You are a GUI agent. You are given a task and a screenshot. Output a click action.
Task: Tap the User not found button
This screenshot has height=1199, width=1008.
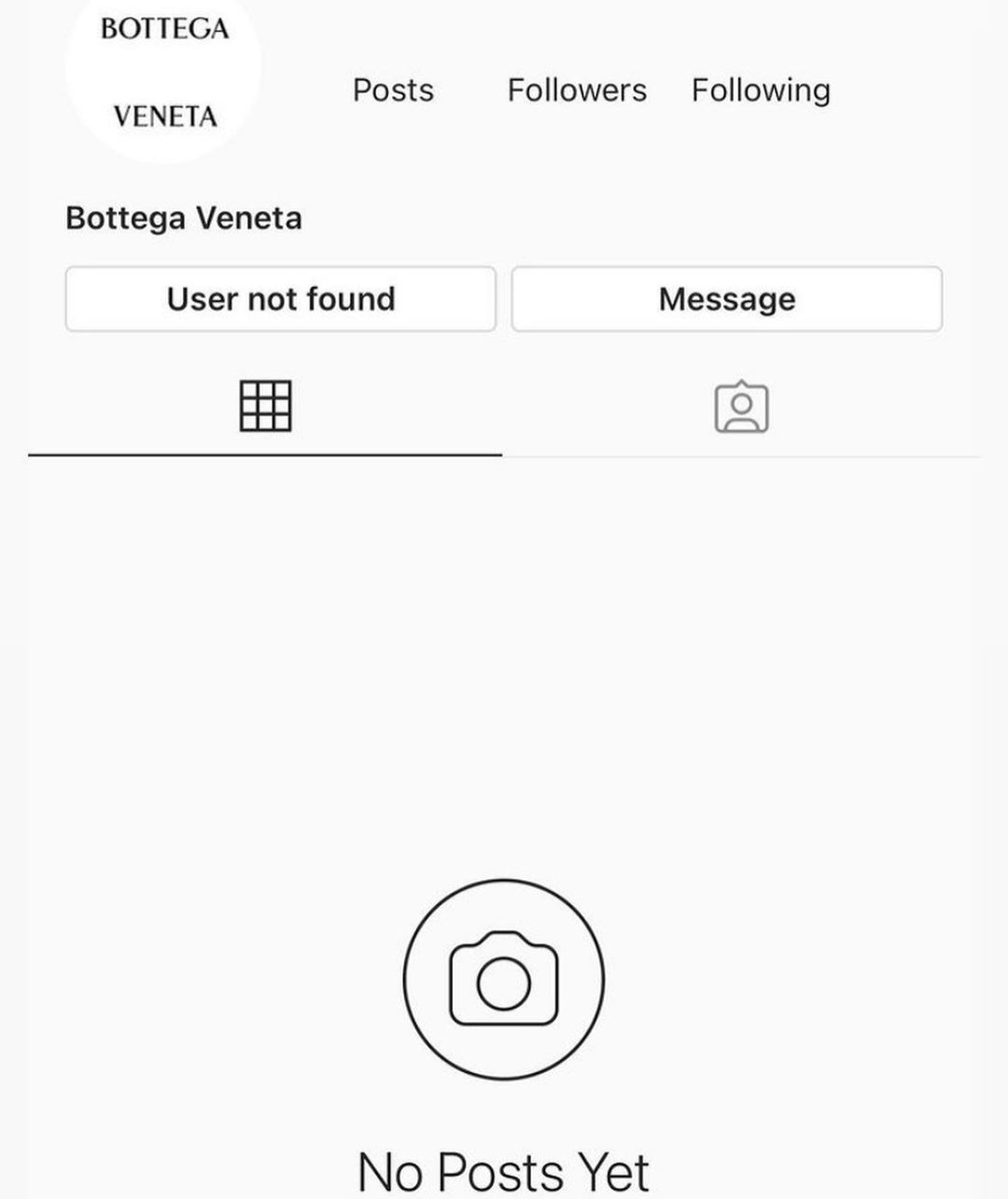[280, 299]
